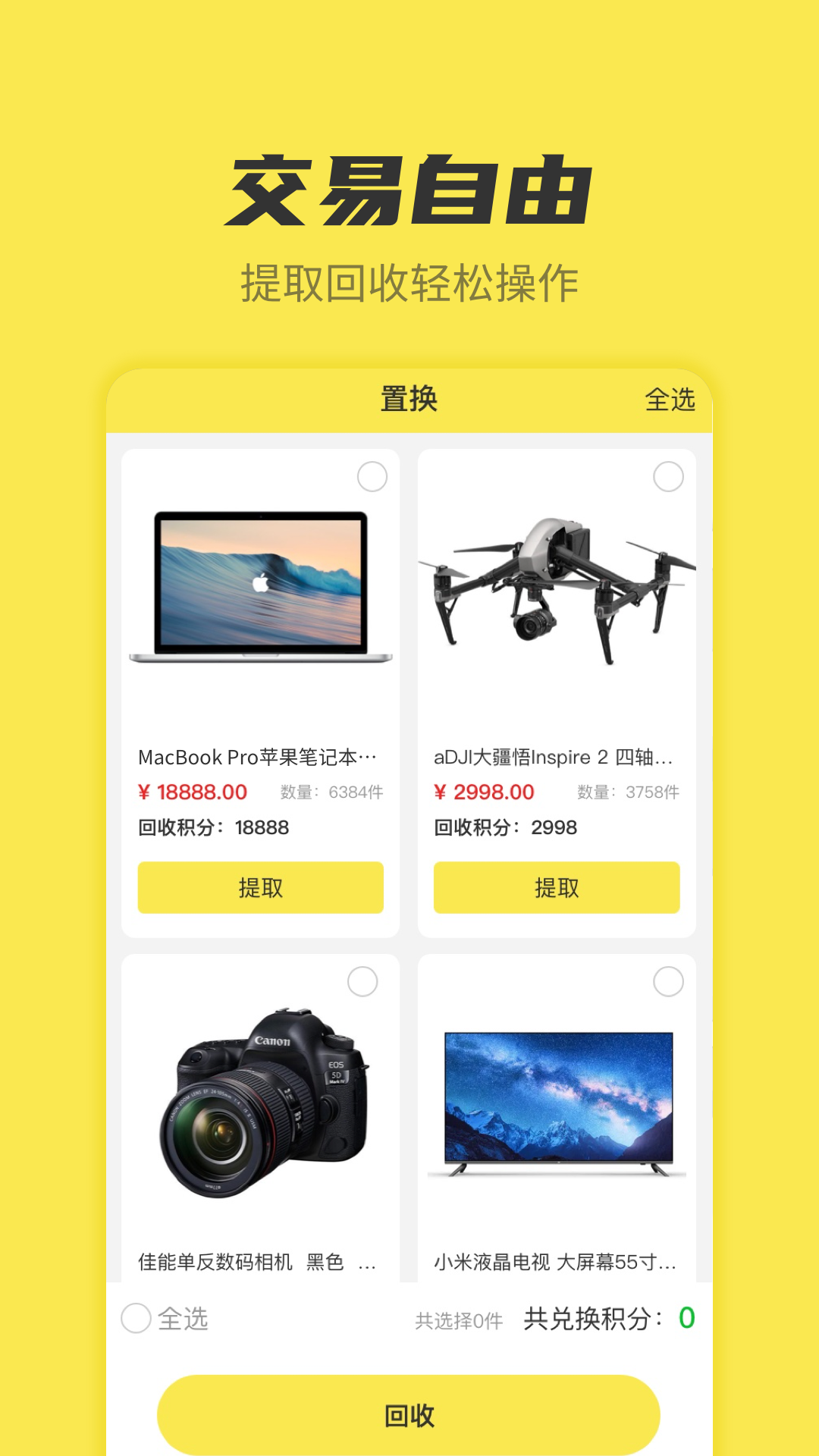Tick the Xiaomi TV selection circle
The height and width of the screenshot is (1456, 819).
[x=667, y=982]
